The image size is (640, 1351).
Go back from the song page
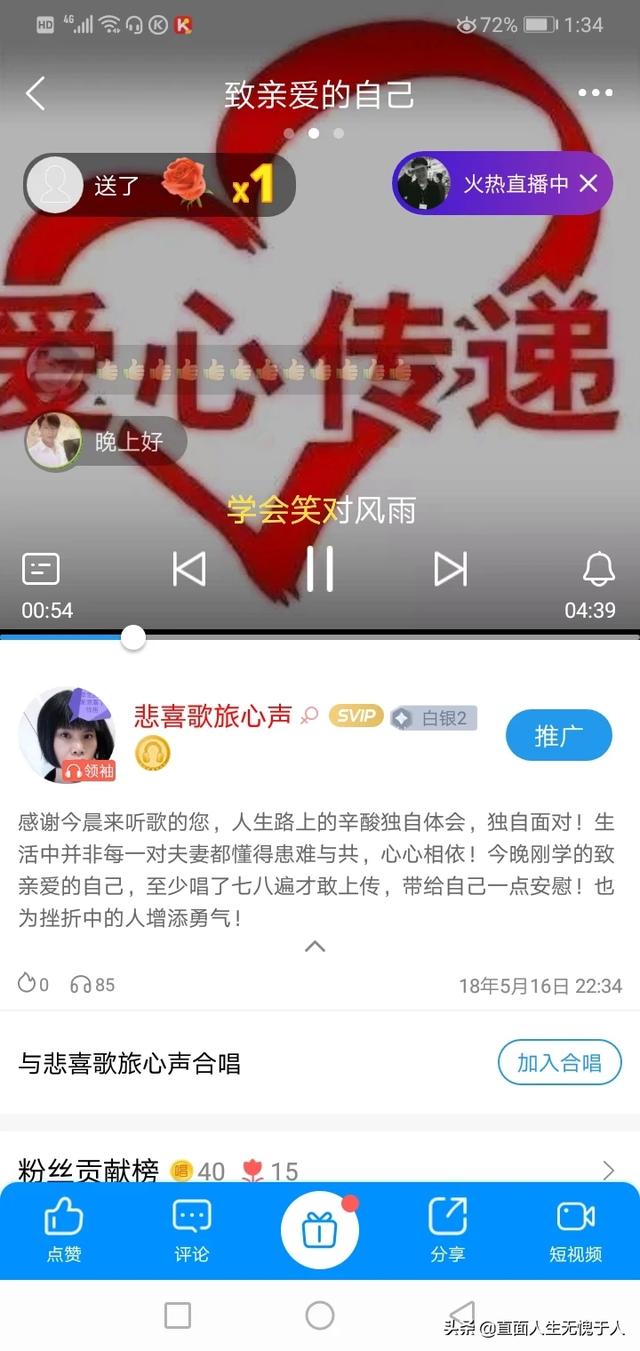click(x=36, y=94)
